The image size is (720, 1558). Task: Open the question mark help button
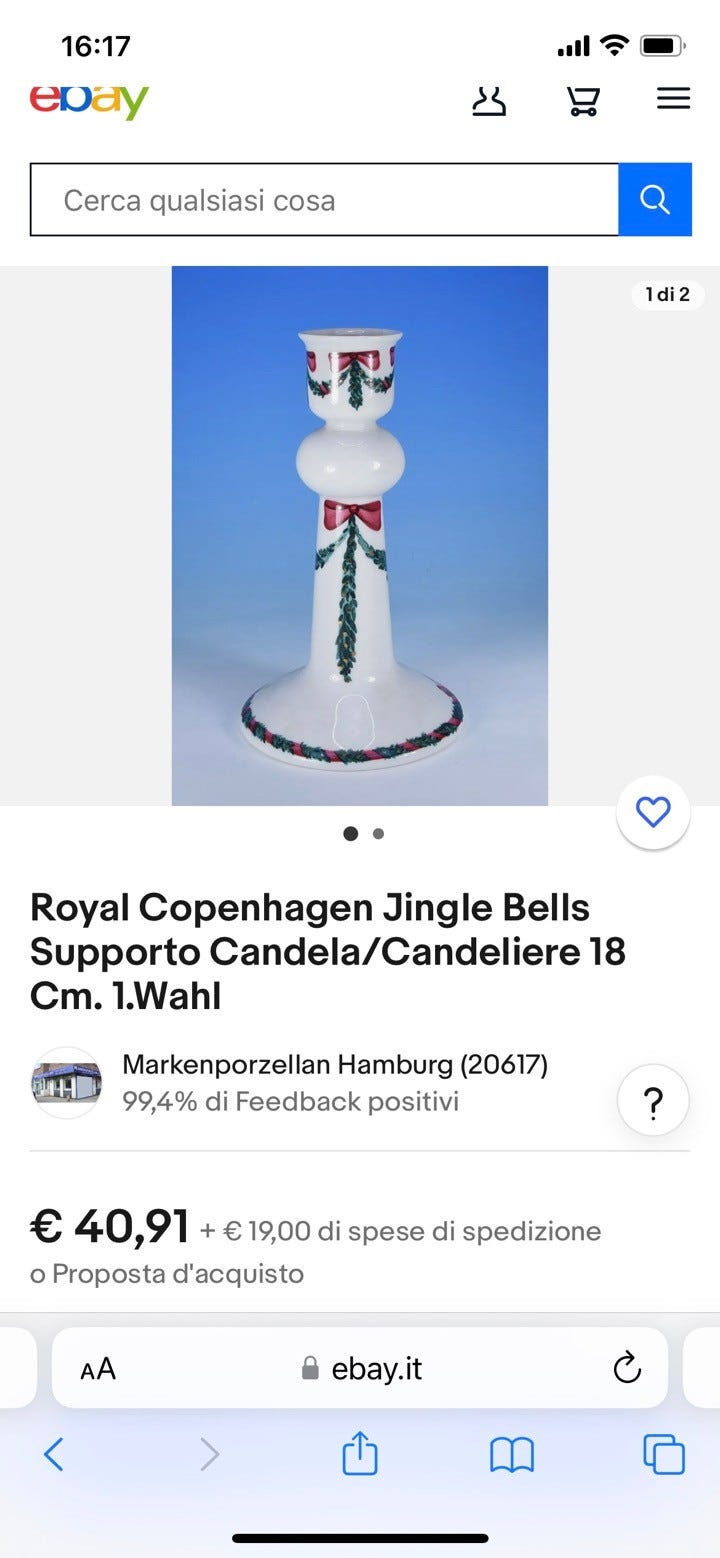tap(653, 1101)
